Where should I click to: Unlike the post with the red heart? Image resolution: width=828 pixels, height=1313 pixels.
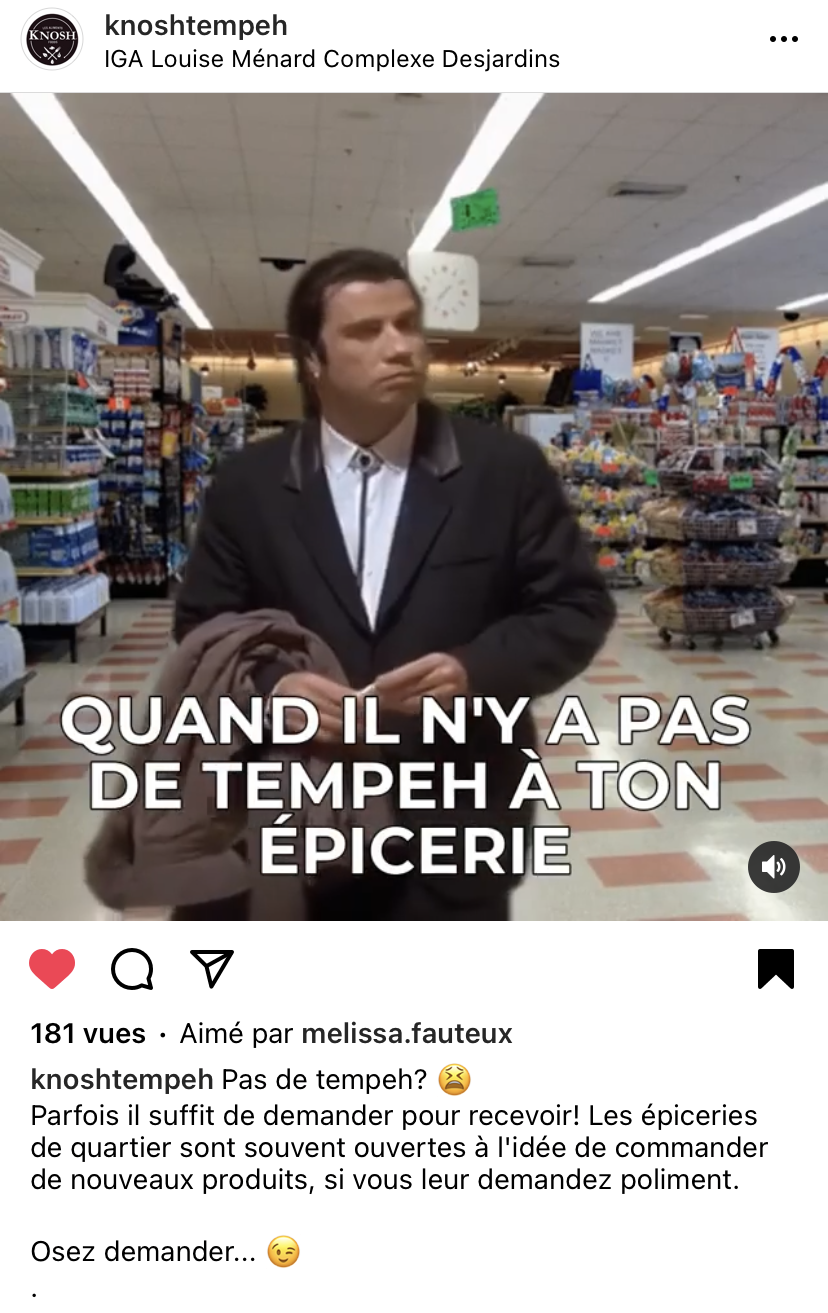[52, 968]
